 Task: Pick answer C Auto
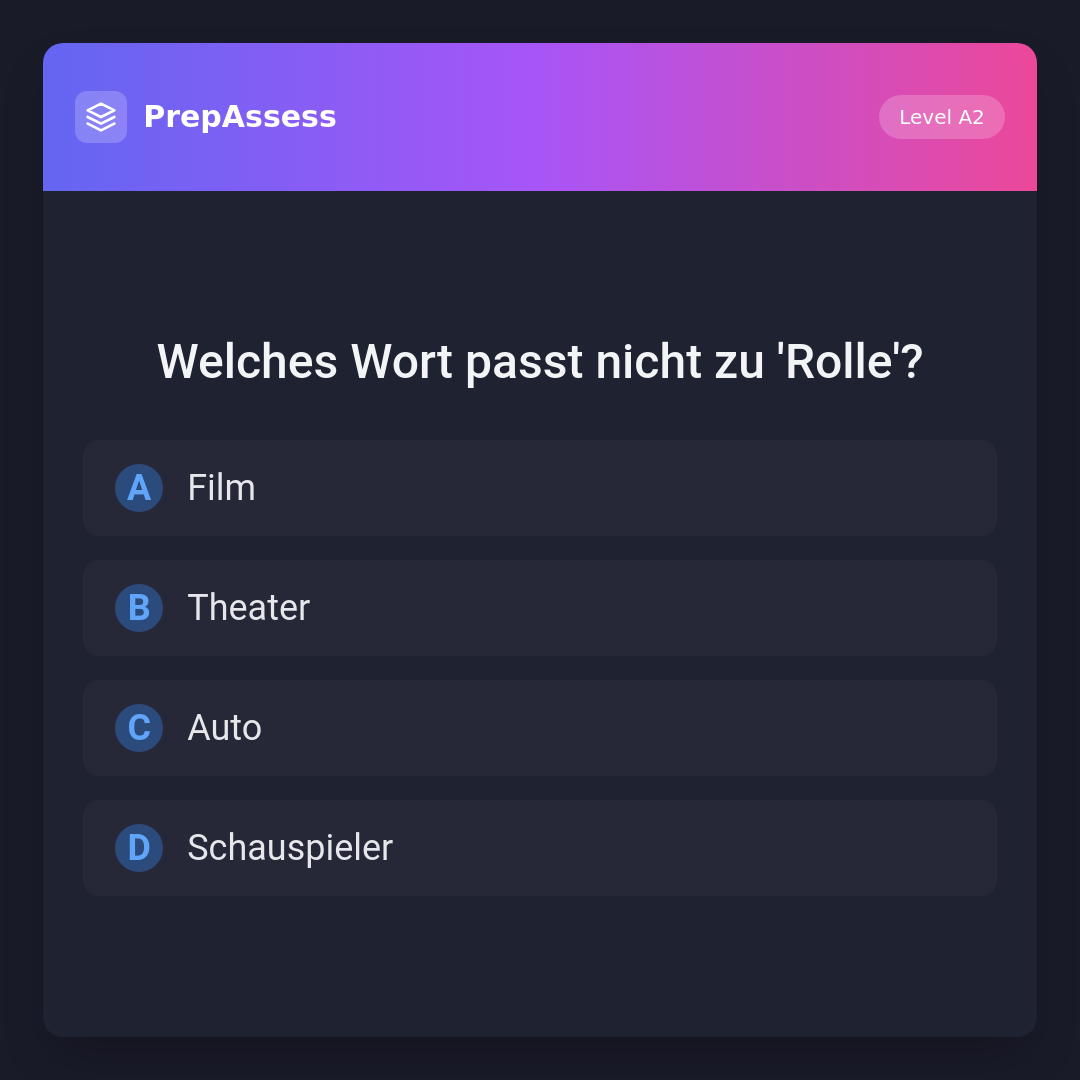click(540, 728)
